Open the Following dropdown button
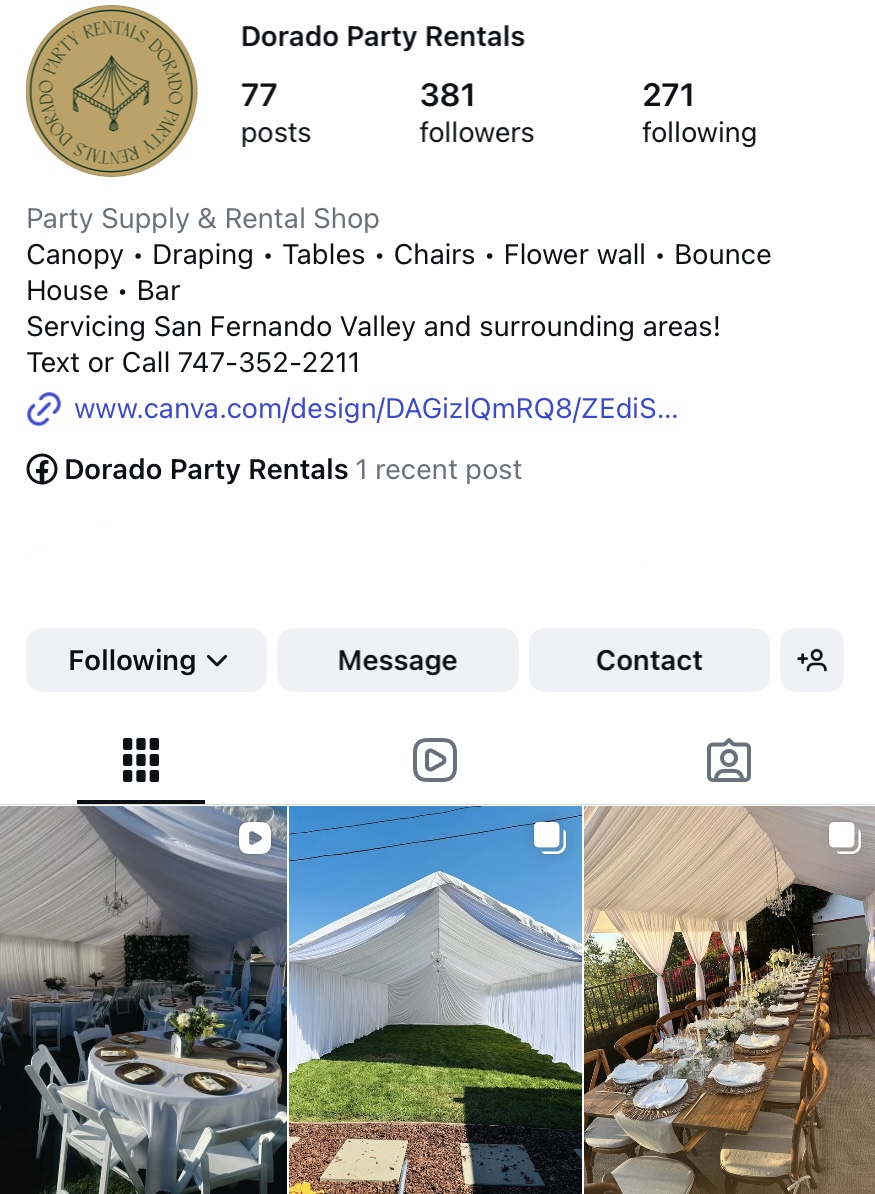Viewport: 875px width, 1194px height. [146, 660]
